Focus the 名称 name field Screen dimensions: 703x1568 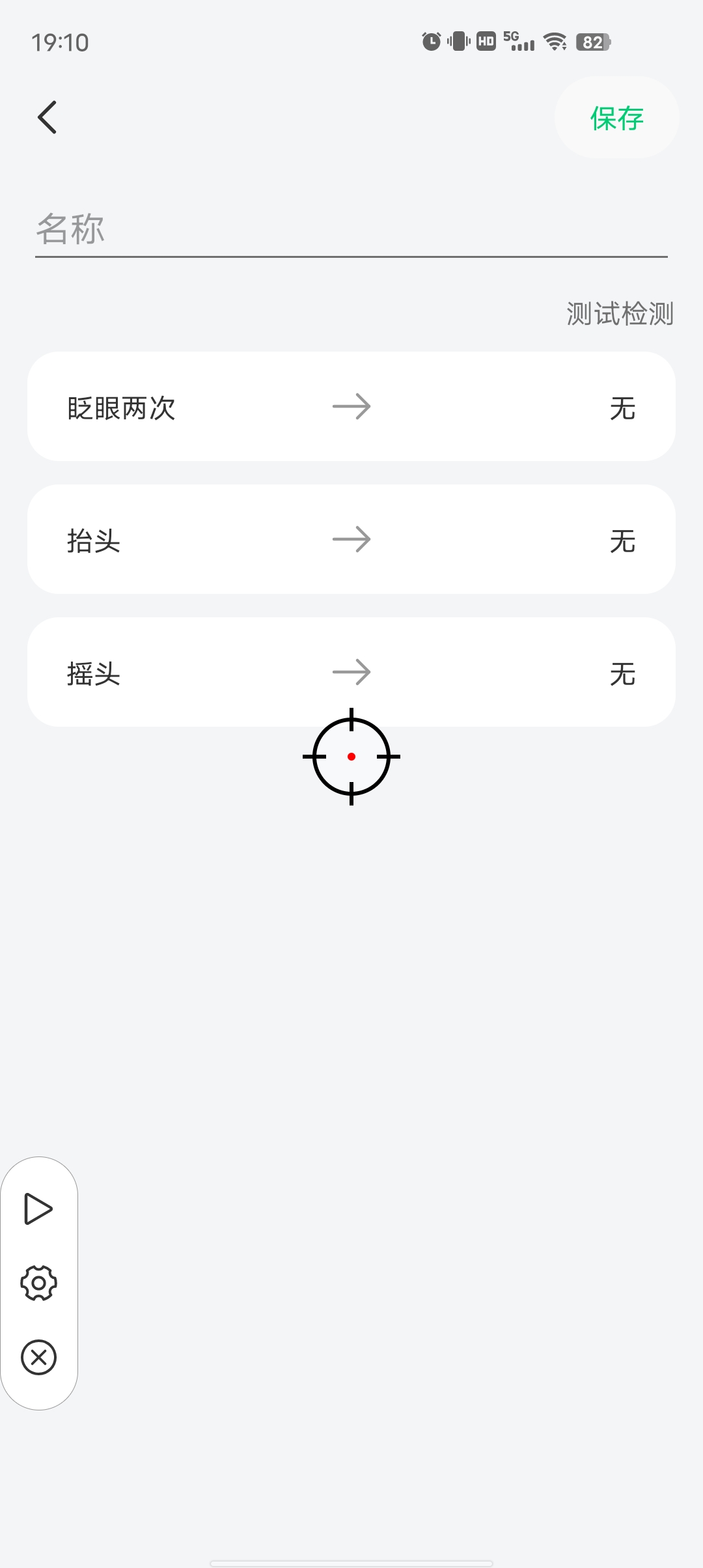coord(351,229)
